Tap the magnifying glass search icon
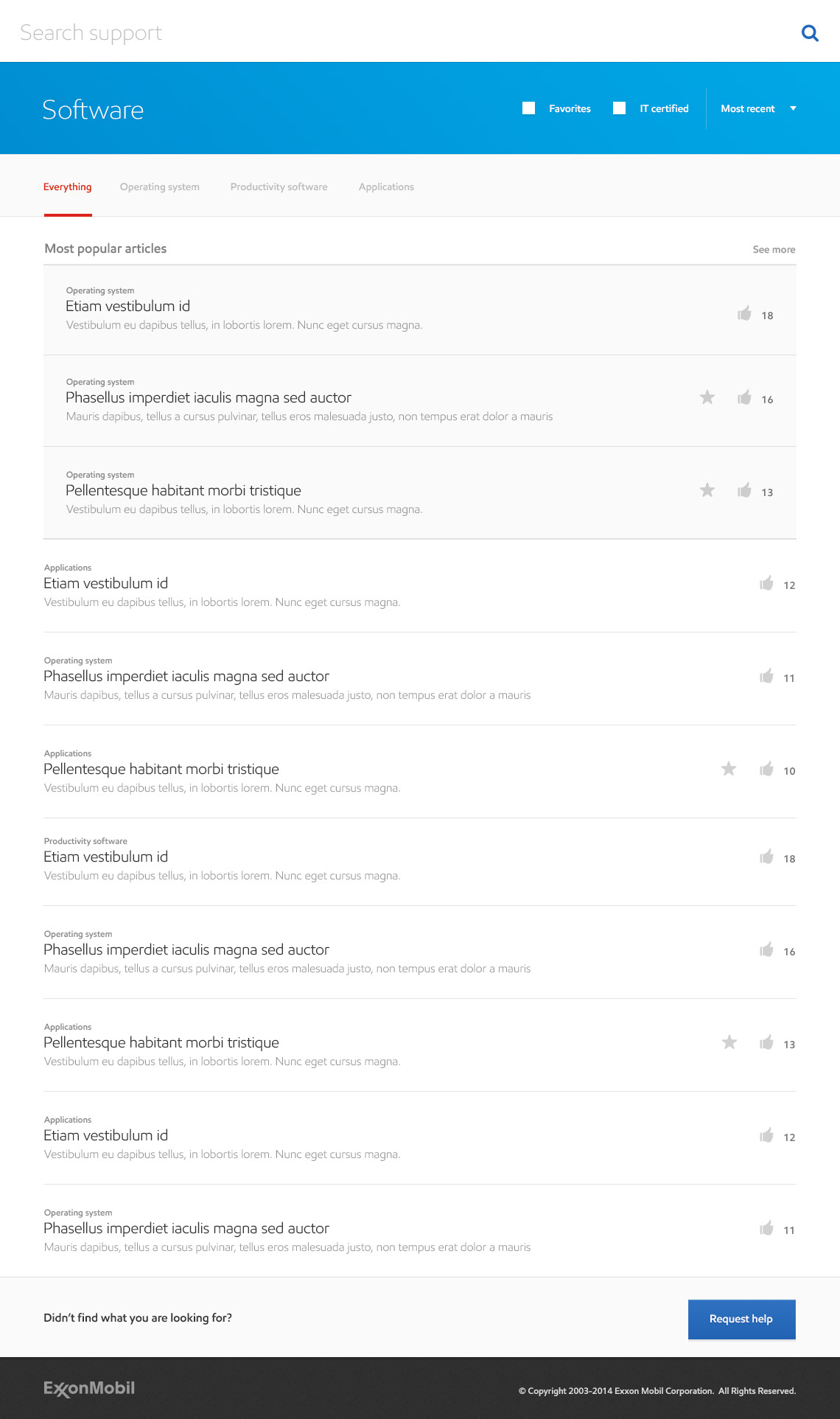Viewport: 840px width, 1419px height. coord(810,33)
